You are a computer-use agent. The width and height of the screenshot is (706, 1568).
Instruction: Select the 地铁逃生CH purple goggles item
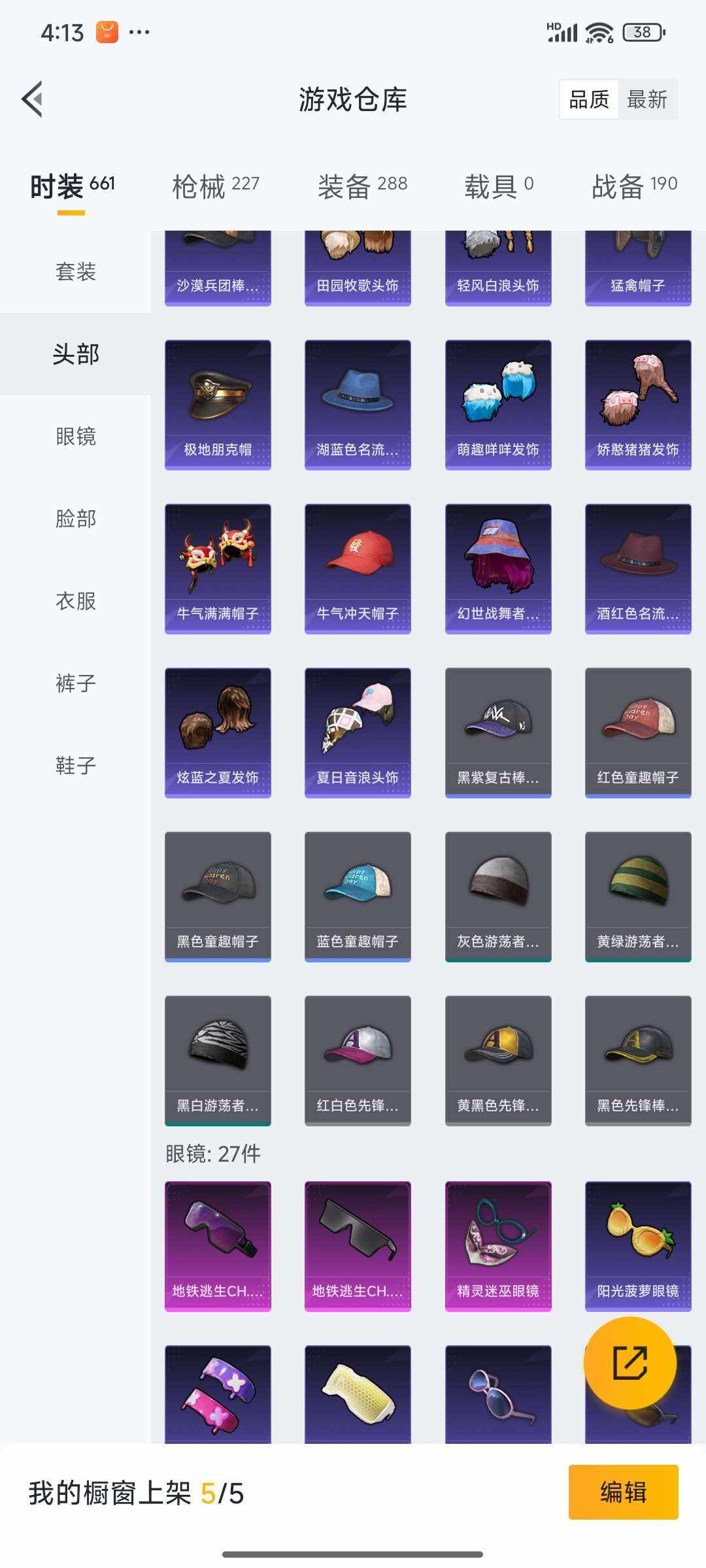pyautogui.click(x=218, y=1245)
